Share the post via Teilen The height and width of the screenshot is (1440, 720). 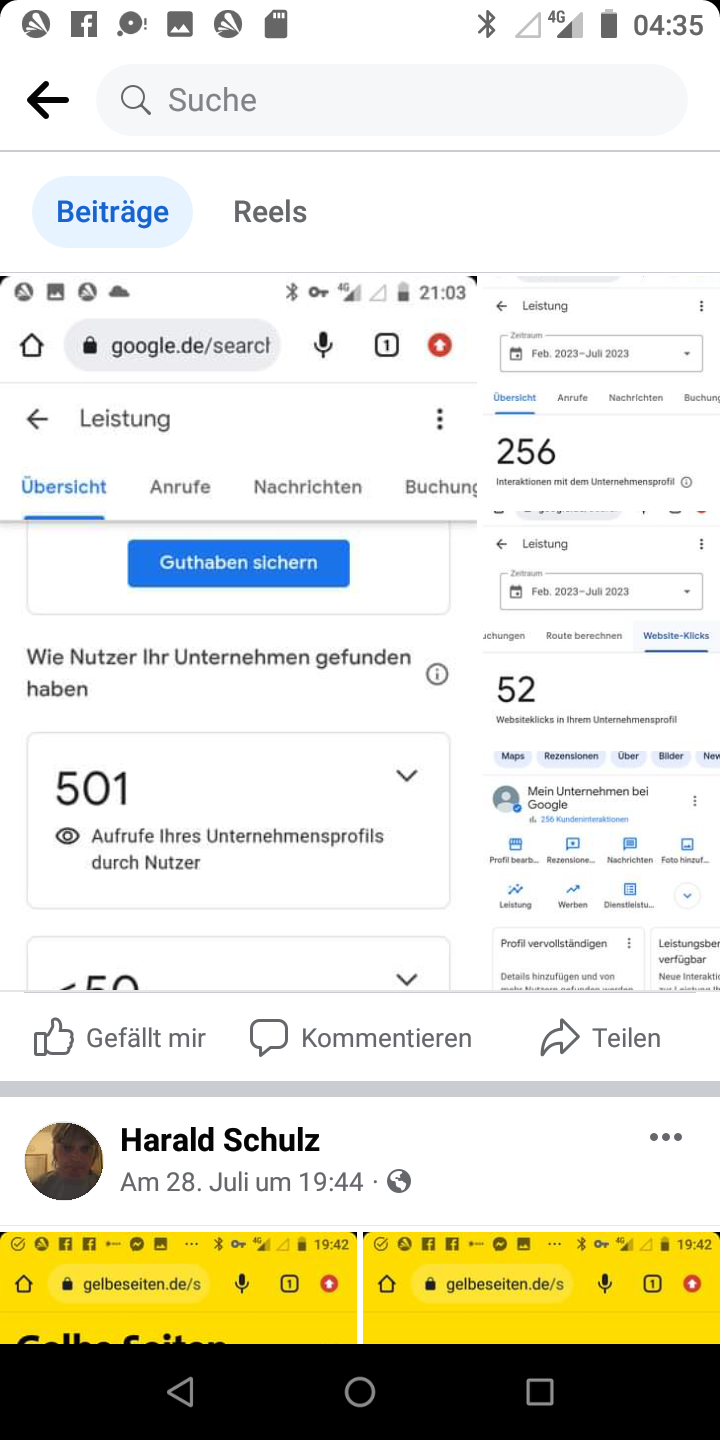[x=601, y=1038]
